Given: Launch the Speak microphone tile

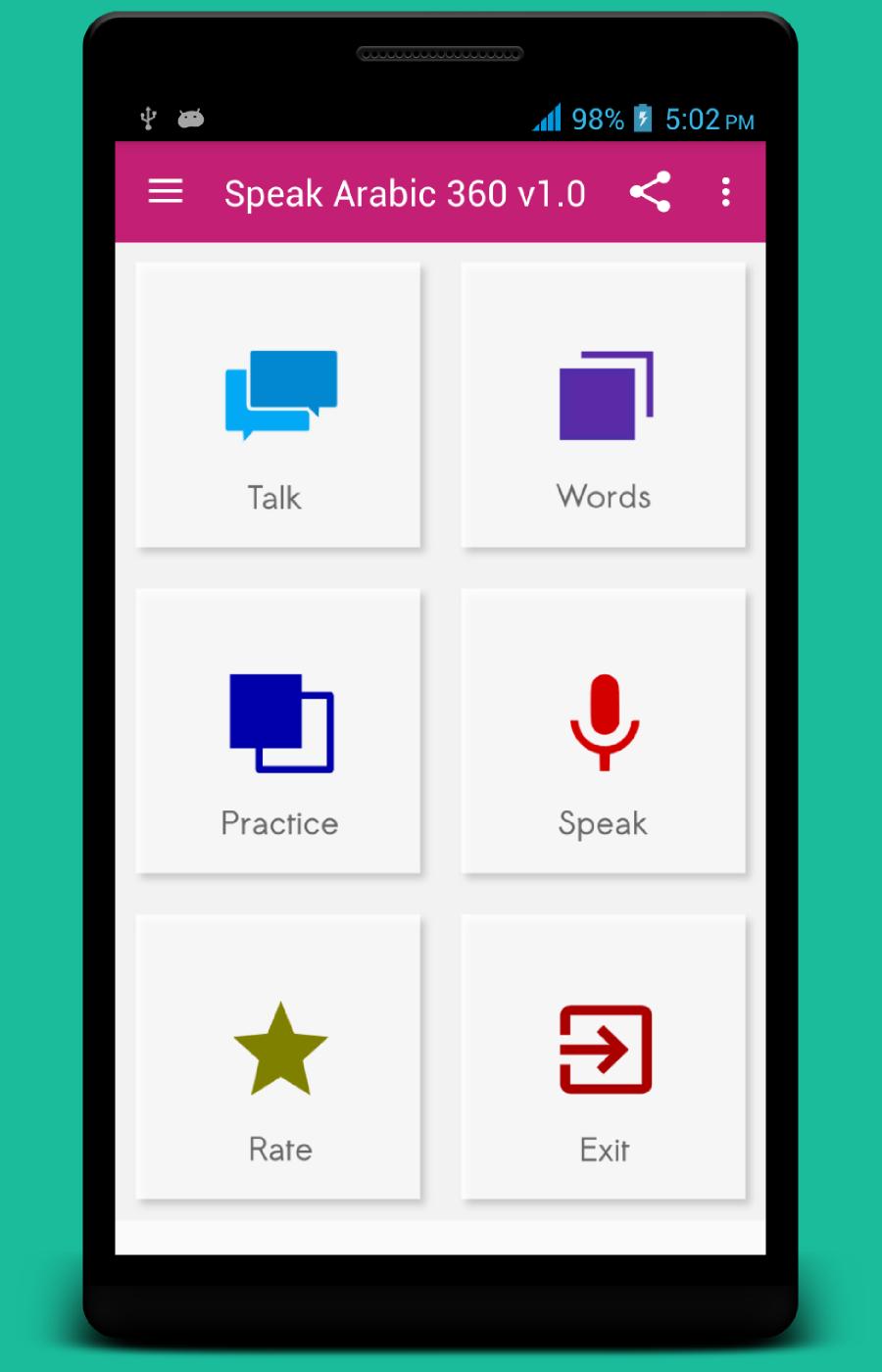Looking at the screenshot, I should tap(604, 731).
